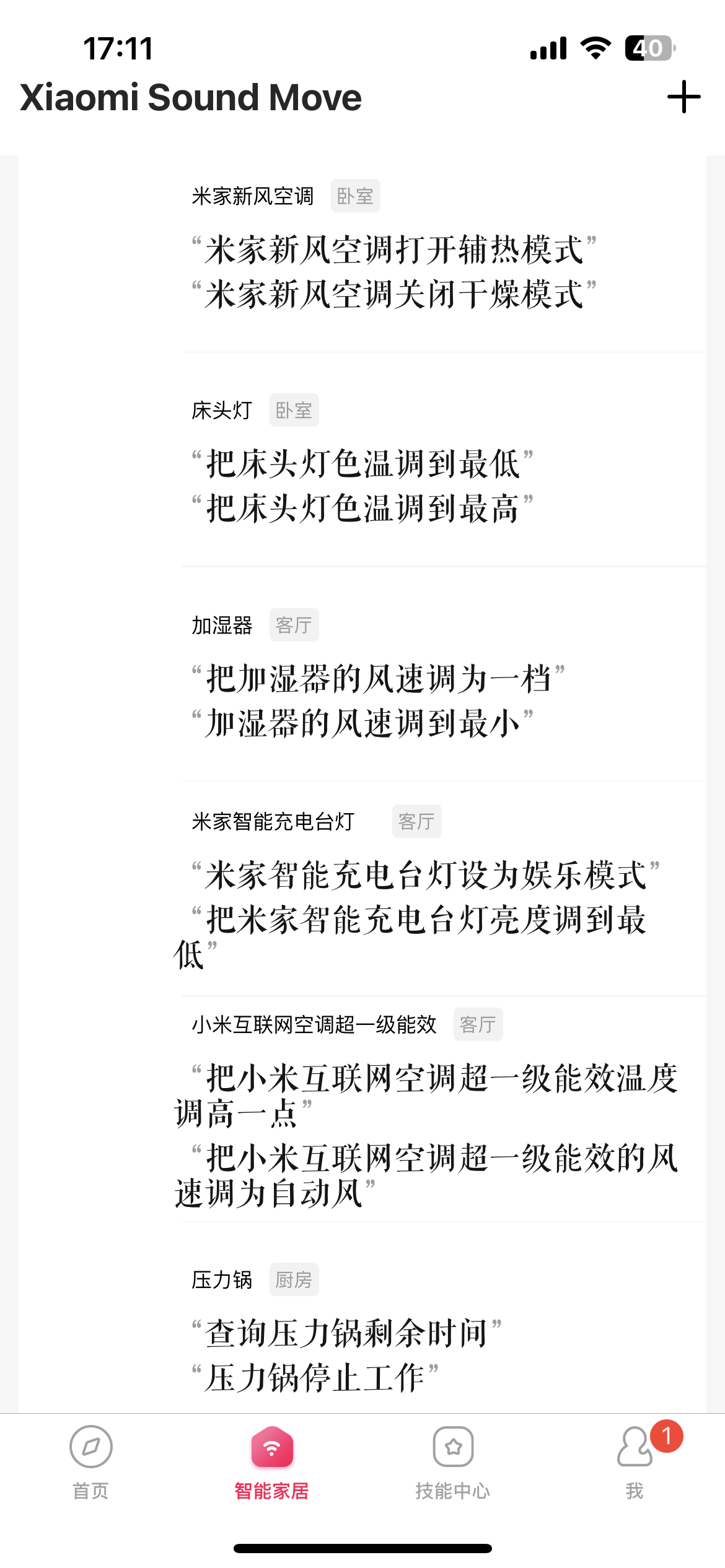Open the 小米互联网空调超一级能效 section
The width and height of the screenshot is (725, 1568).
click(x=313, y=1025)
